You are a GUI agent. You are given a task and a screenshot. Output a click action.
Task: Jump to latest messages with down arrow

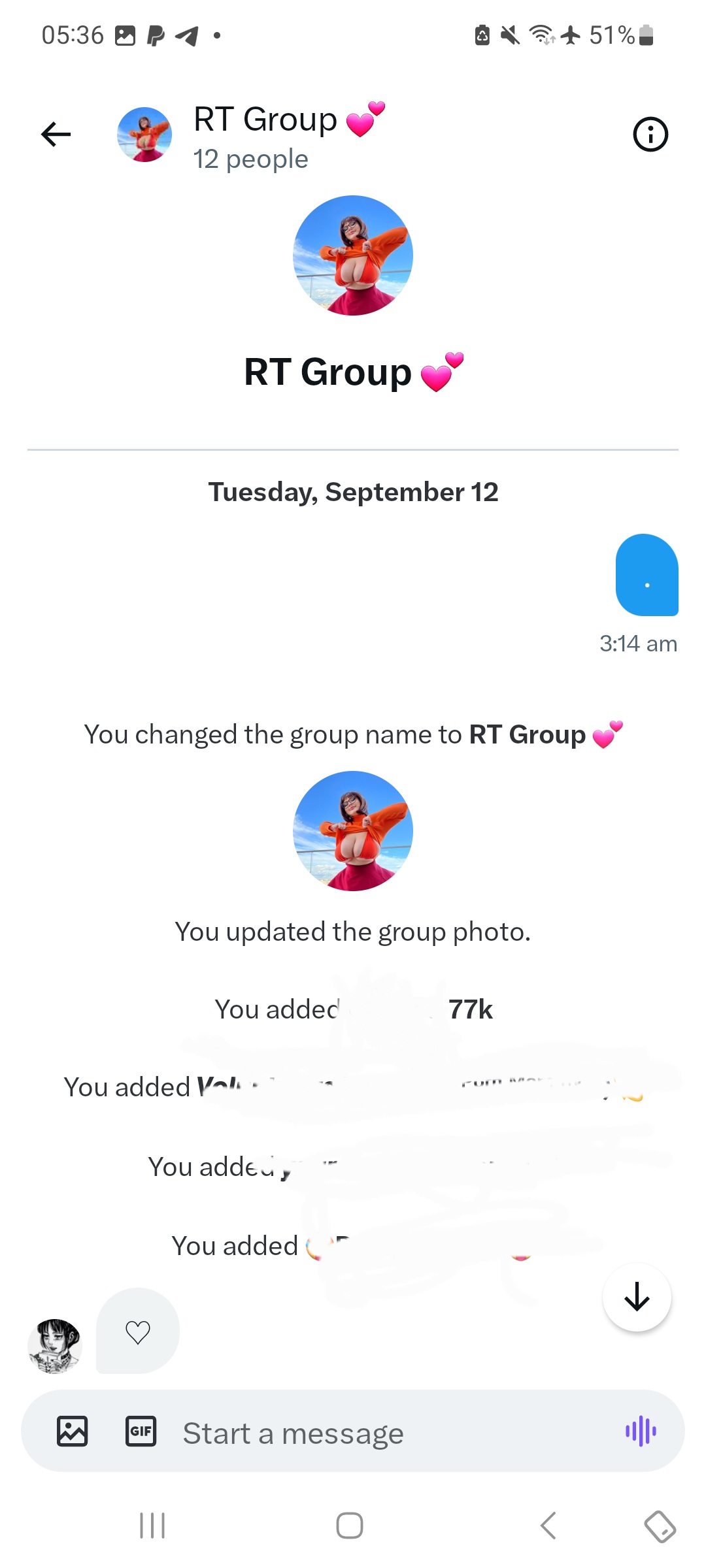(637, 1298)
